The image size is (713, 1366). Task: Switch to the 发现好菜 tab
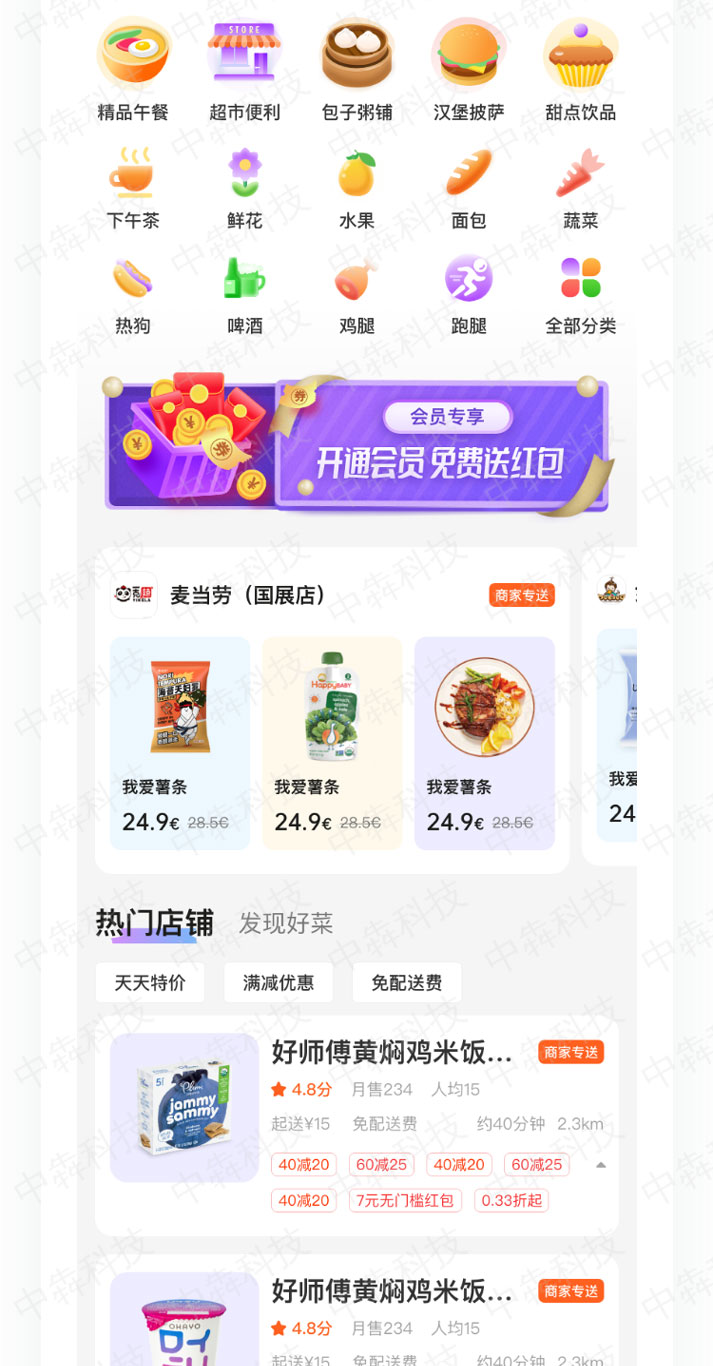point(286,923)
